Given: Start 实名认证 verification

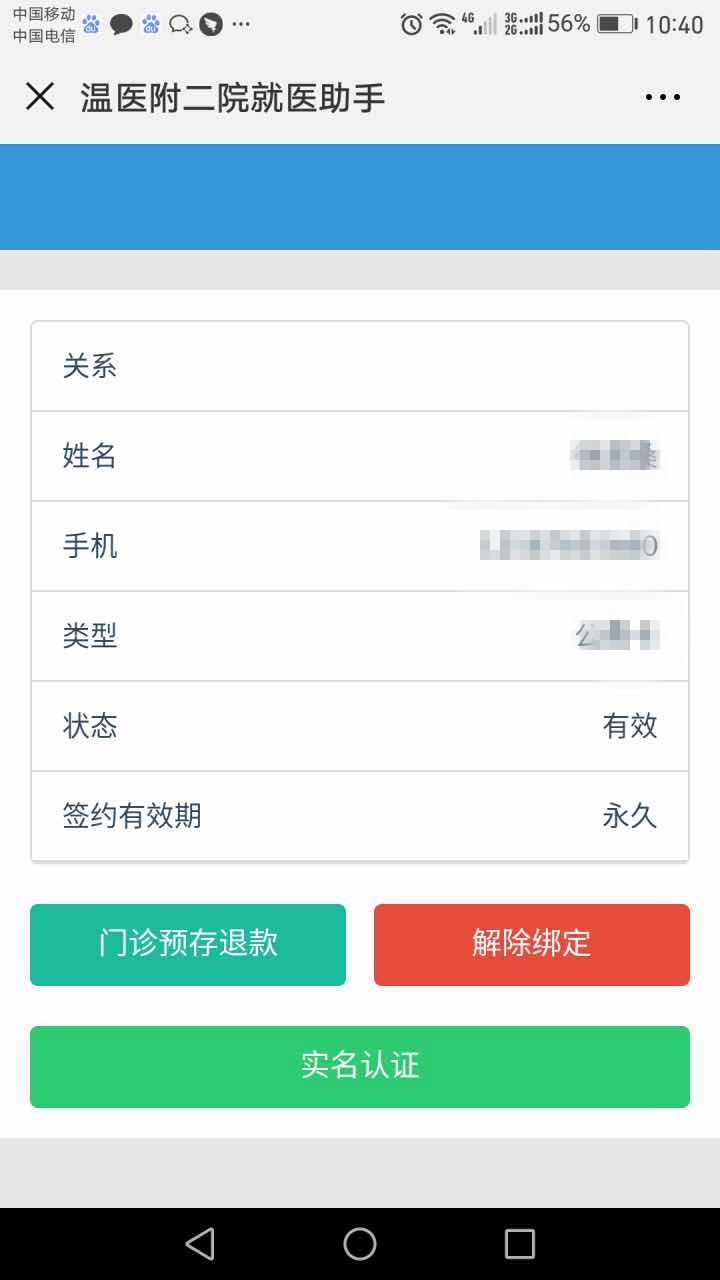Looking at the screenshot, I should point(360,1067).
